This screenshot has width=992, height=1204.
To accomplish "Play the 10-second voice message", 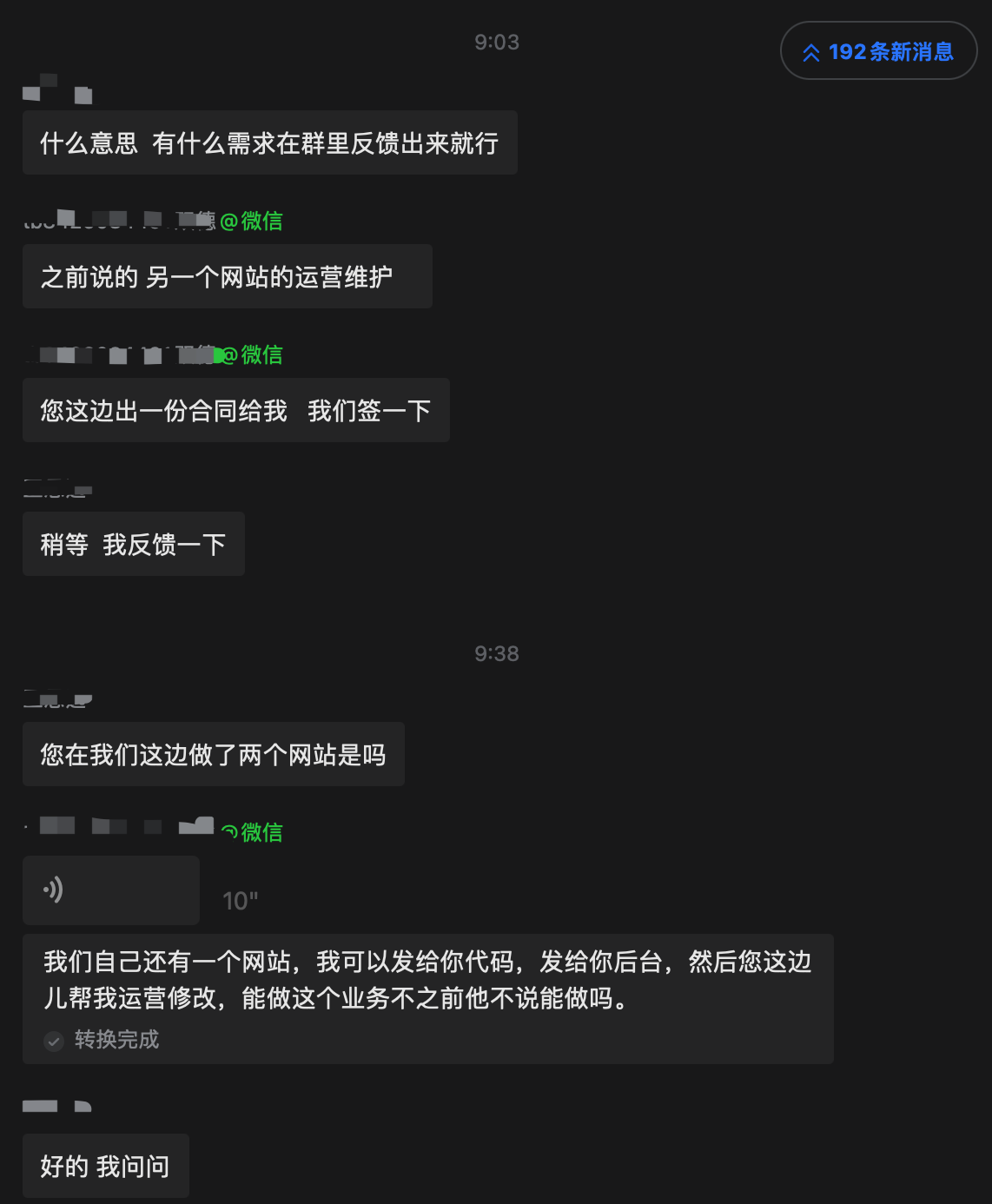I will [x=110, y=890].
